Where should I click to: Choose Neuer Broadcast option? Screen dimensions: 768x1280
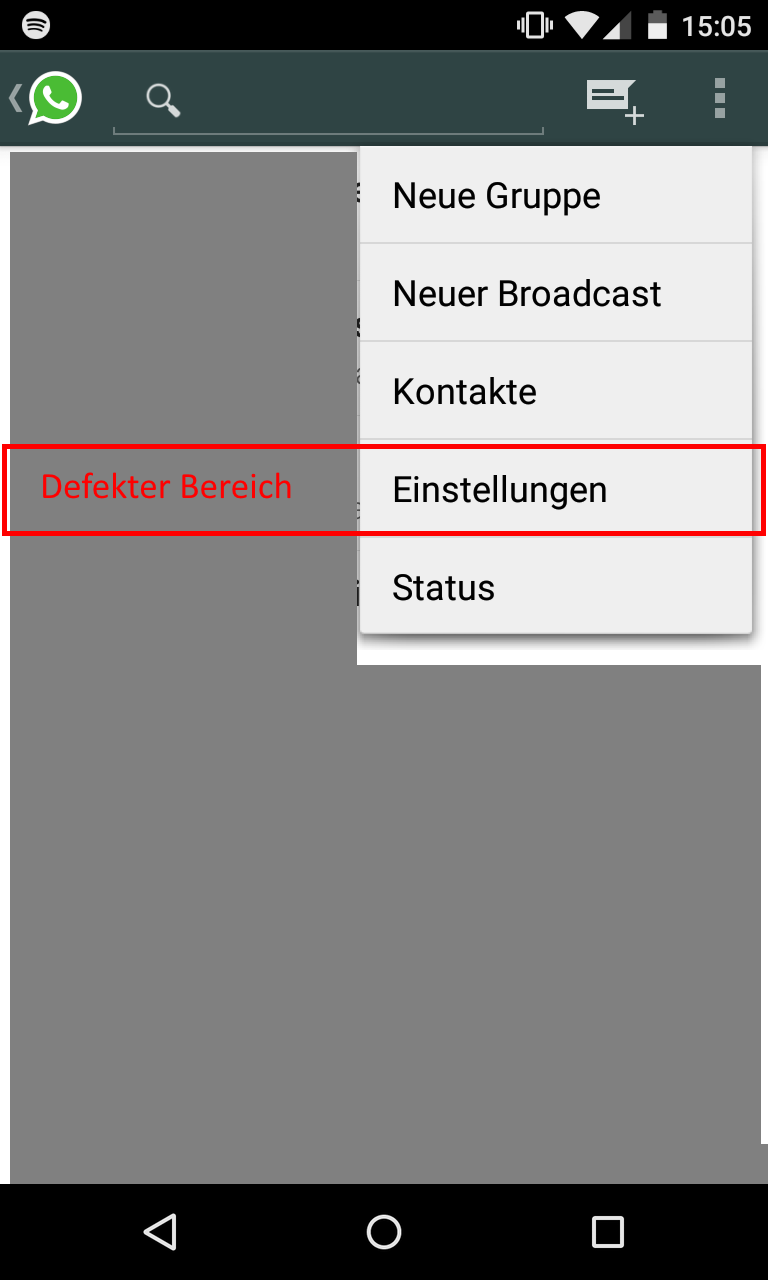555,293
